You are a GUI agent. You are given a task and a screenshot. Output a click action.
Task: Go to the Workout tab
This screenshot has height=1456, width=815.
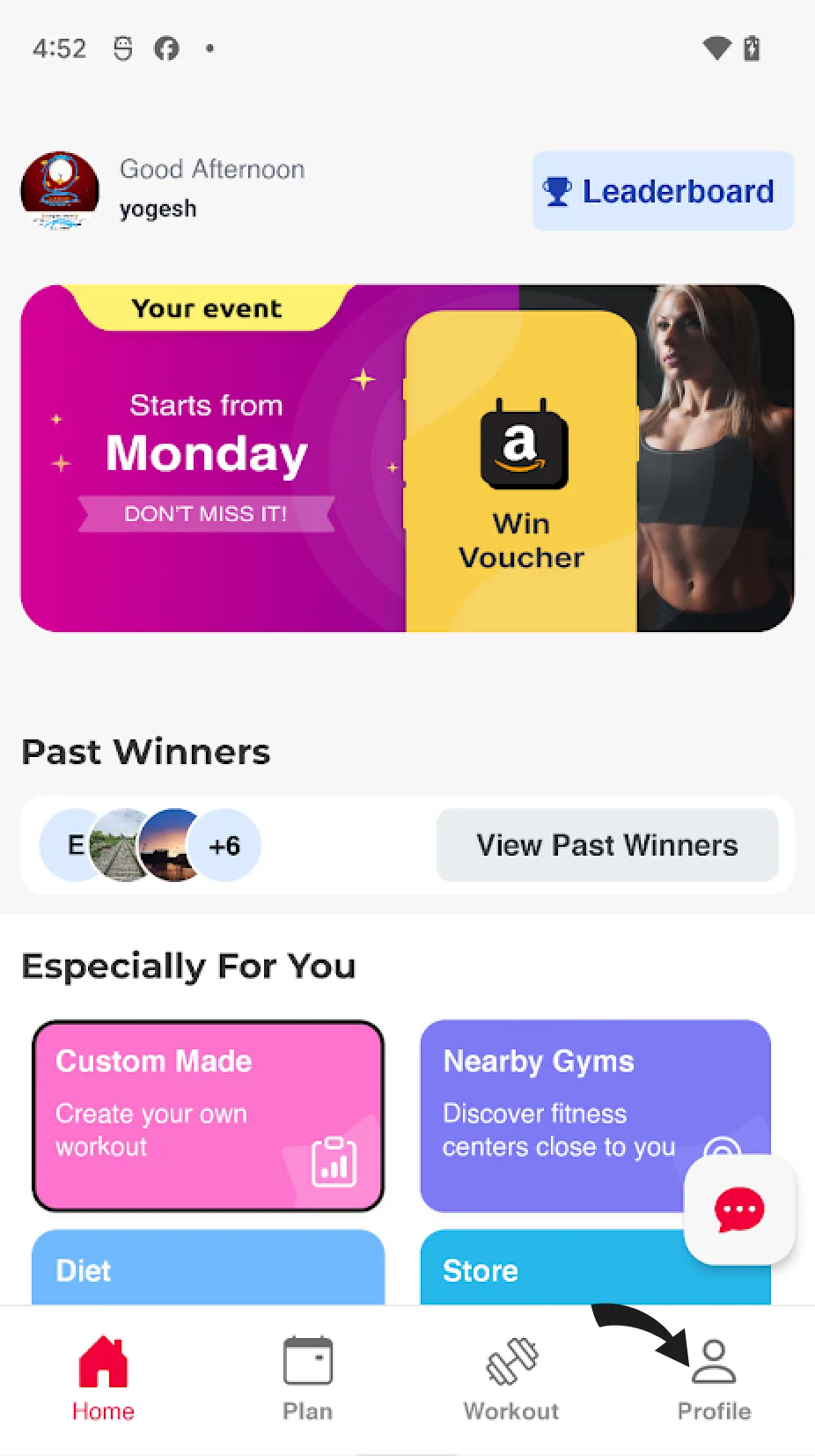[x=511, y=1379]
